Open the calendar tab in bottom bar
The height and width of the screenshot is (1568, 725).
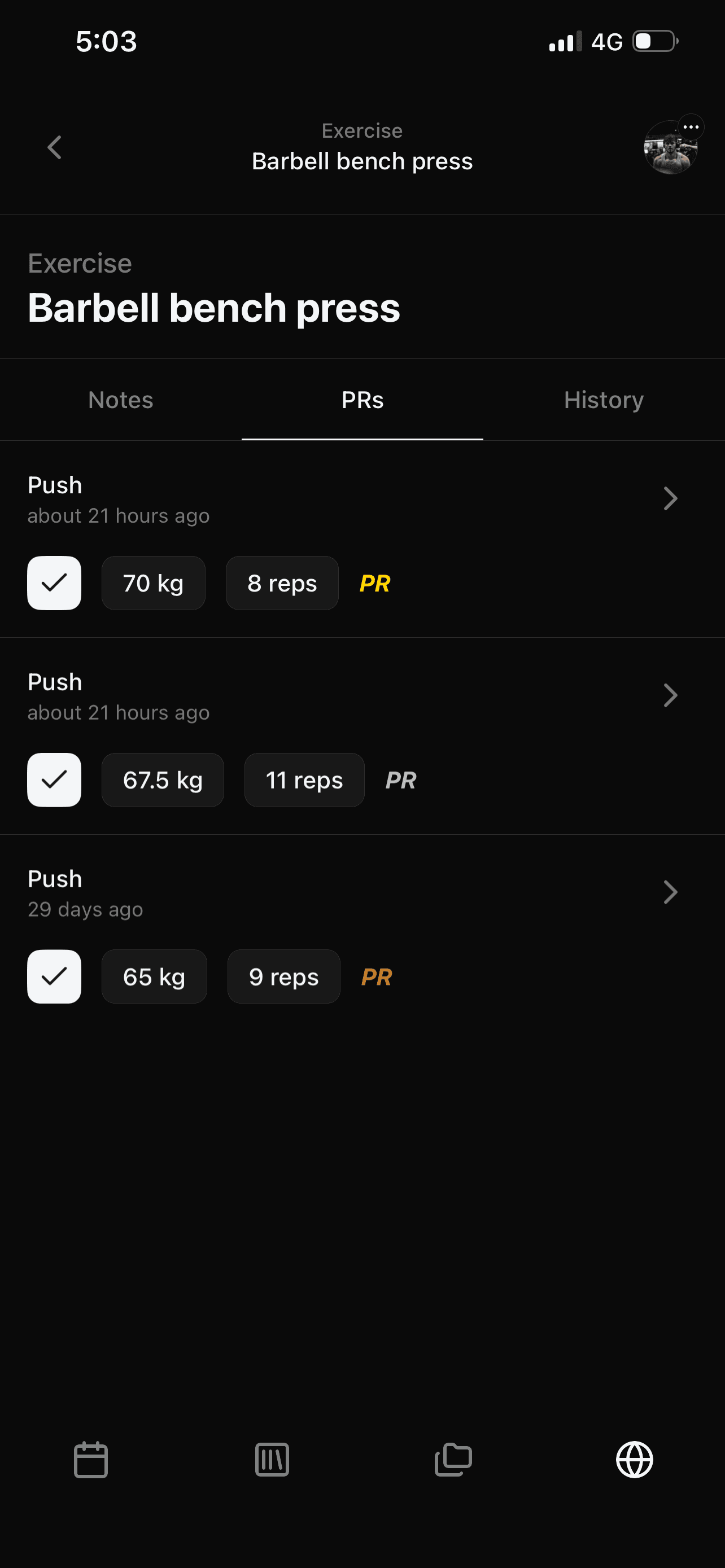coord(91,1459)
